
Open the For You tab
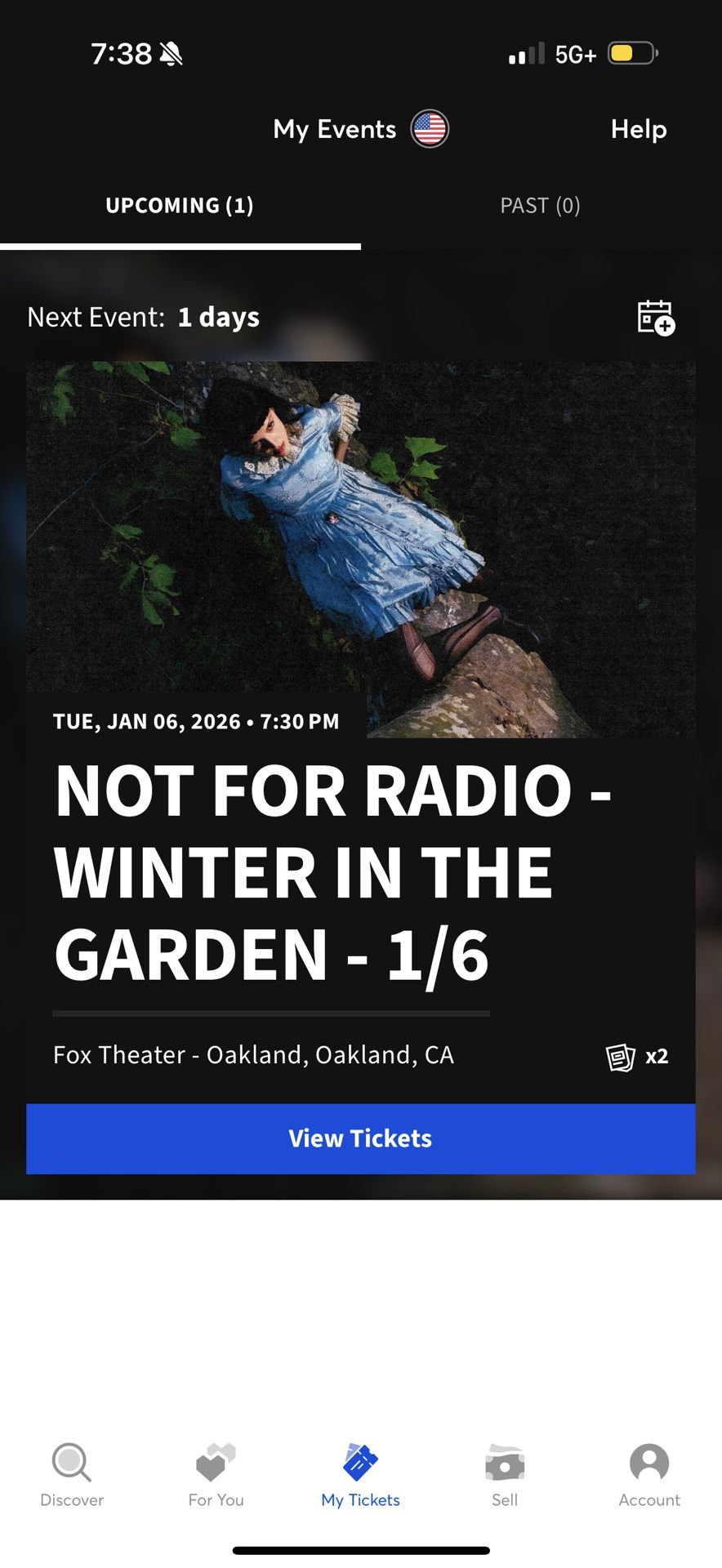pos(216,1475)
